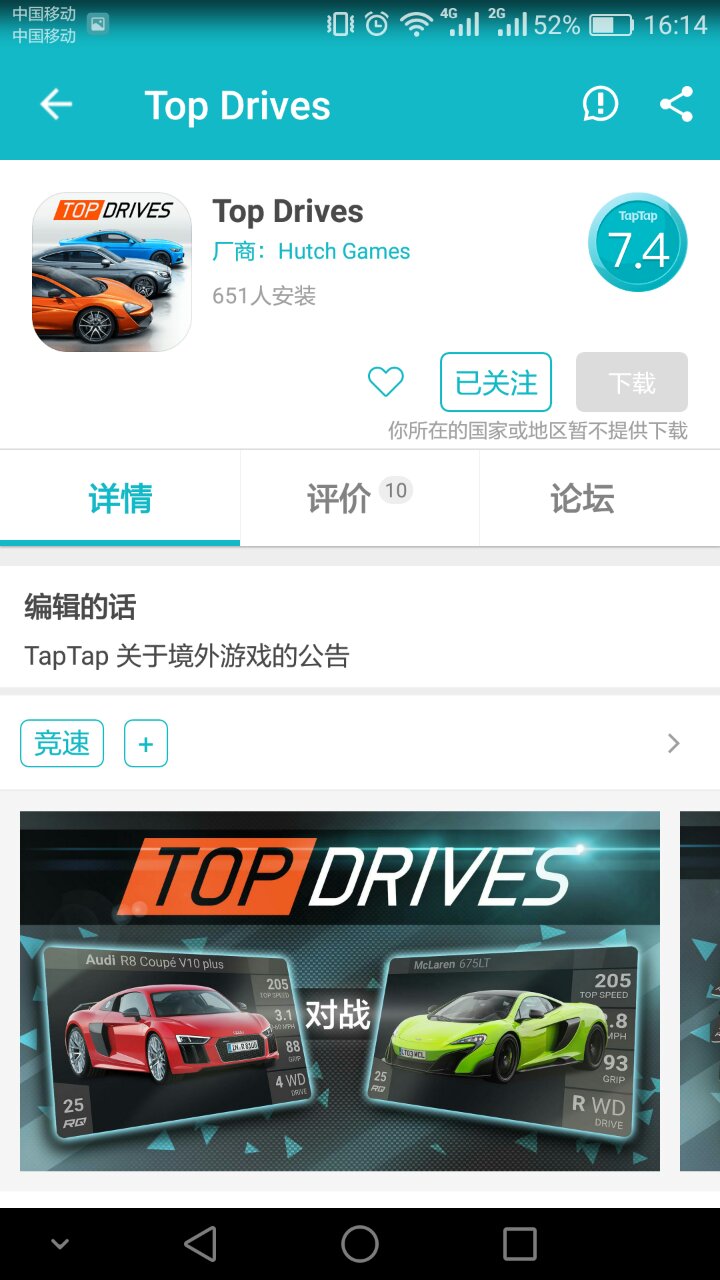Switch to the 论坛 forum tab

click(x=582, y=498)
